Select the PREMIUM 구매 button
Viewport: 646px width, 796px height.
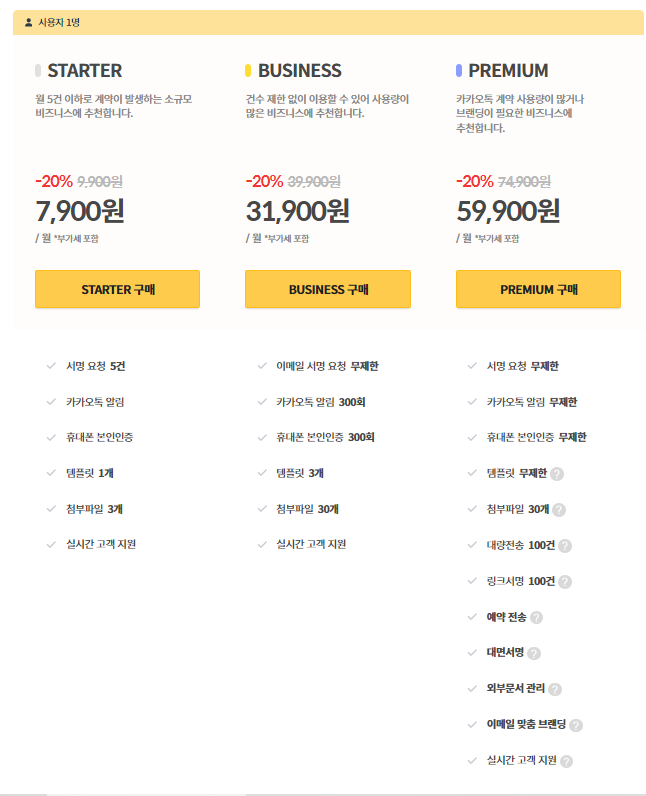(x=538, y=289)
